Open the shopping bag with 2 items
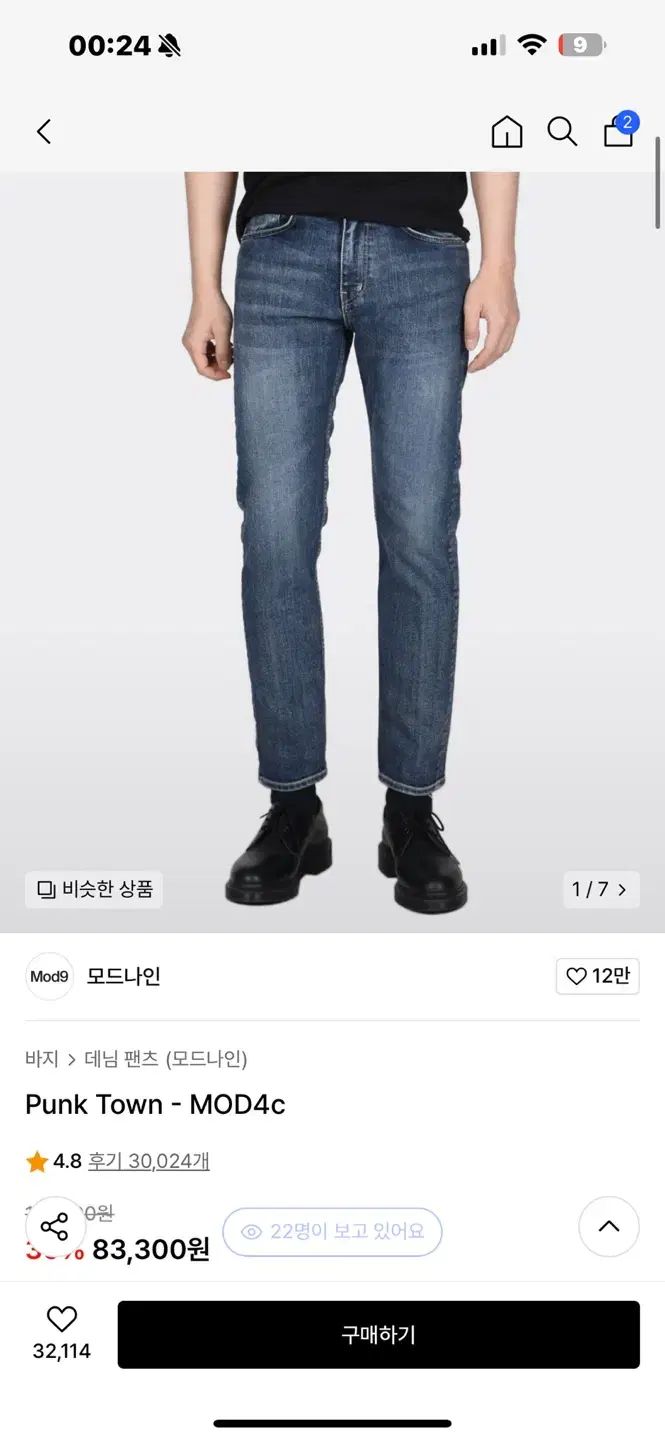The width and height of the screenshot is (665, 1440). click(x=619, y=131)
